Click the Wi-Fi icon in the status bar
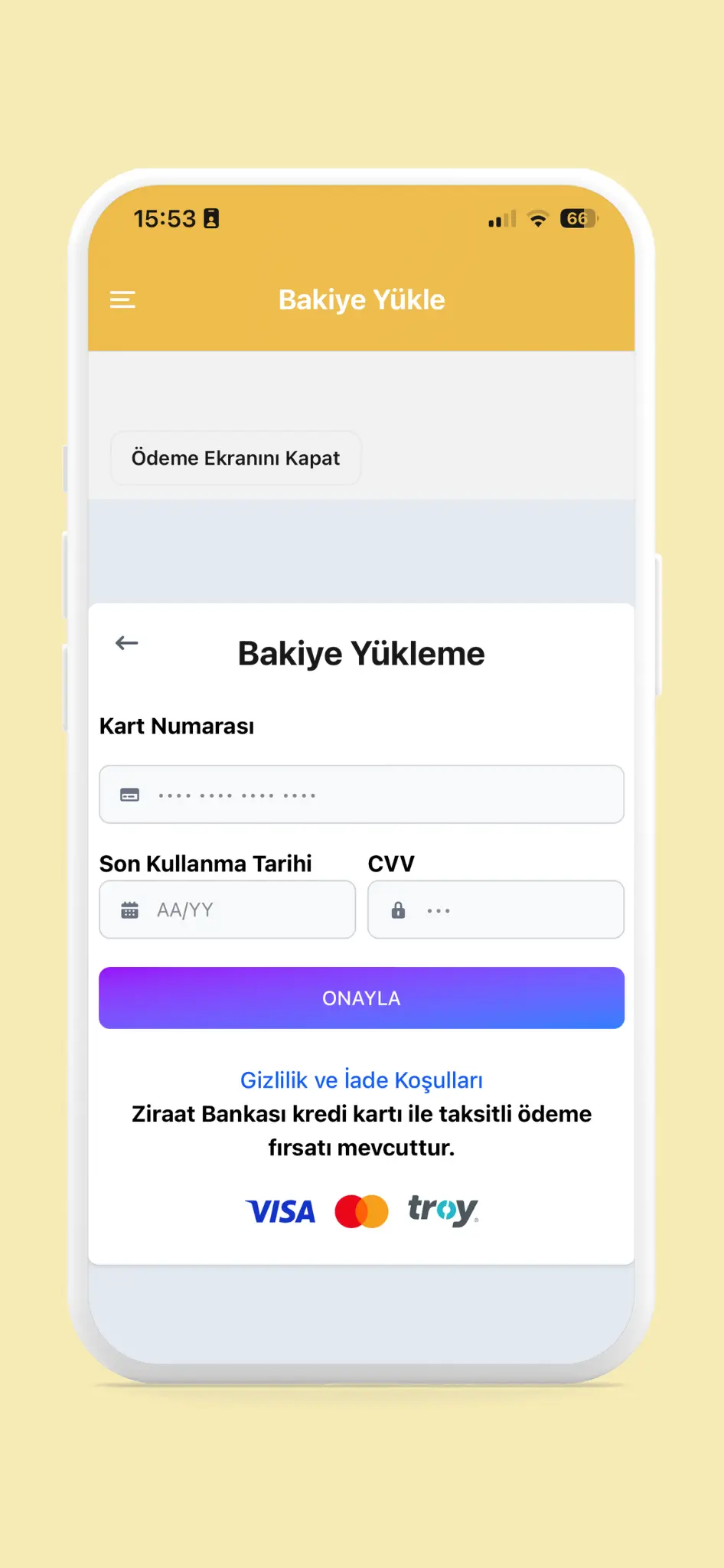 click(538, 219)
